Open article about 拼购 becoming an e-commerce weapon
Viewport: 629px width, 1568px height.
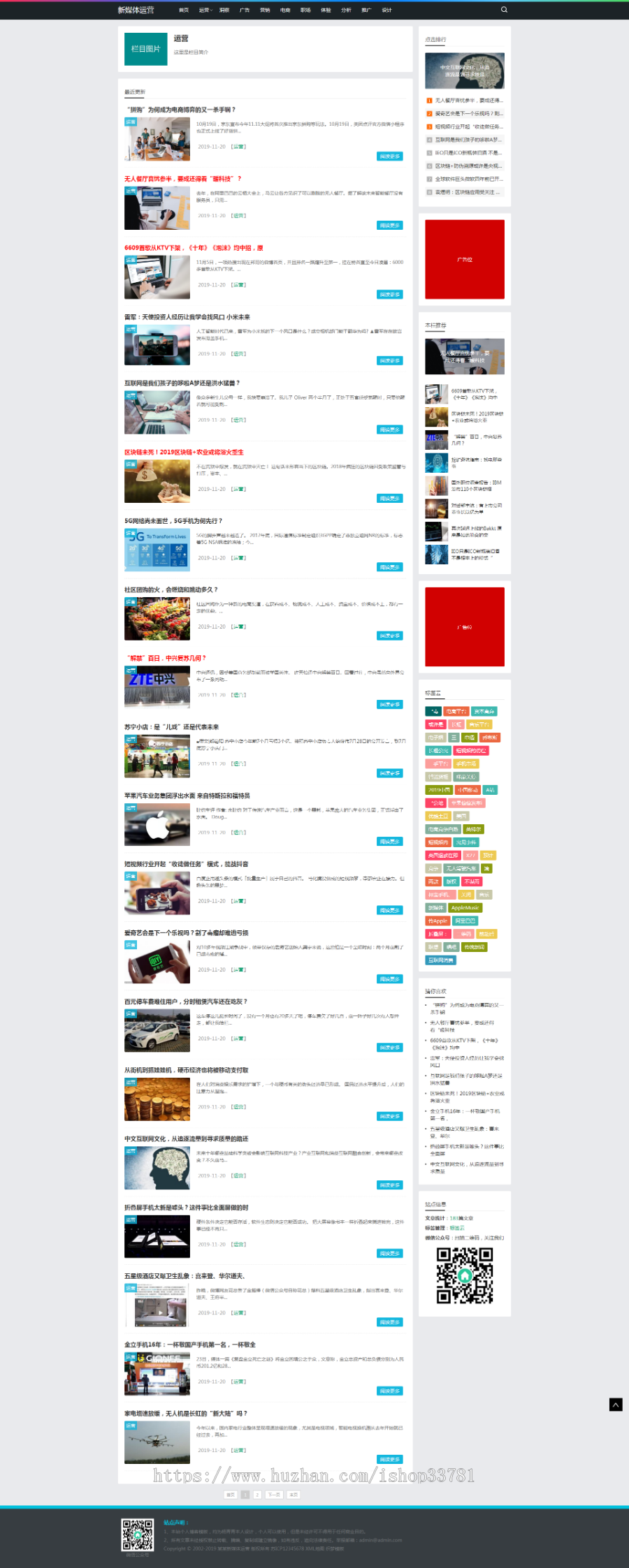(182, 110)
